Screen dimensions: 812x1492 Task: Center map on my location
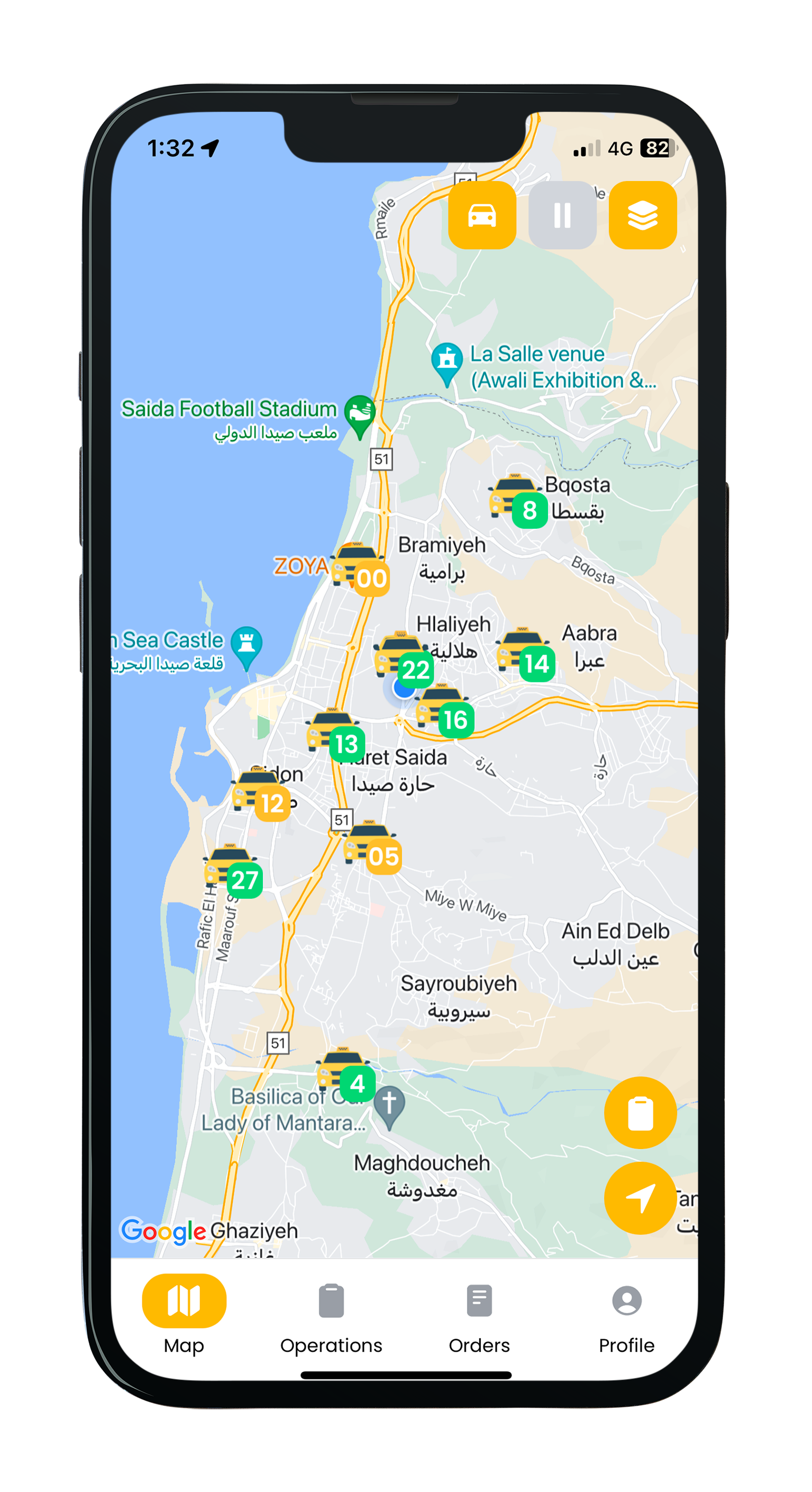(640, 1198)
